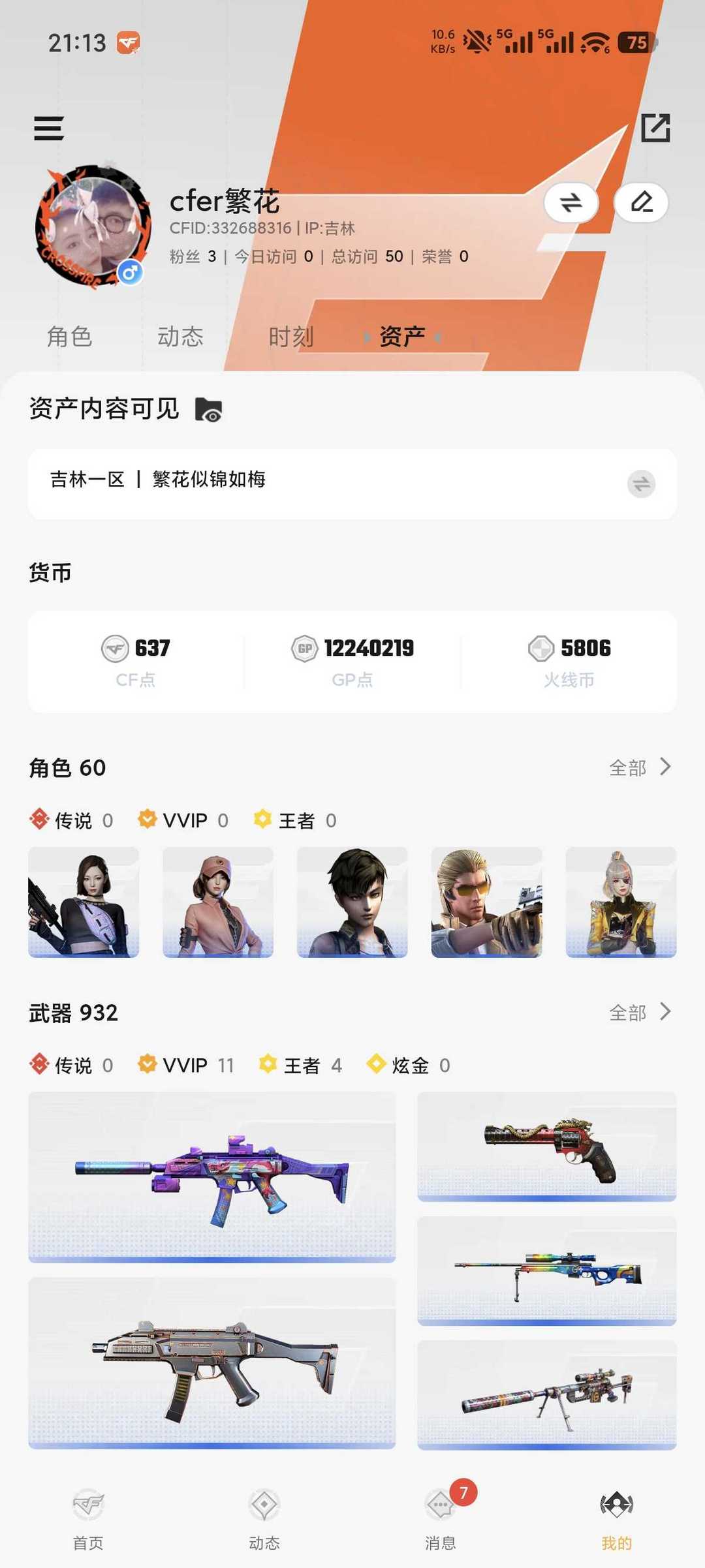Image resolution: width=705 pixels, height=1568 pixels.
Task: Open the purple submachine gun card
Action: pos(211,1177)
